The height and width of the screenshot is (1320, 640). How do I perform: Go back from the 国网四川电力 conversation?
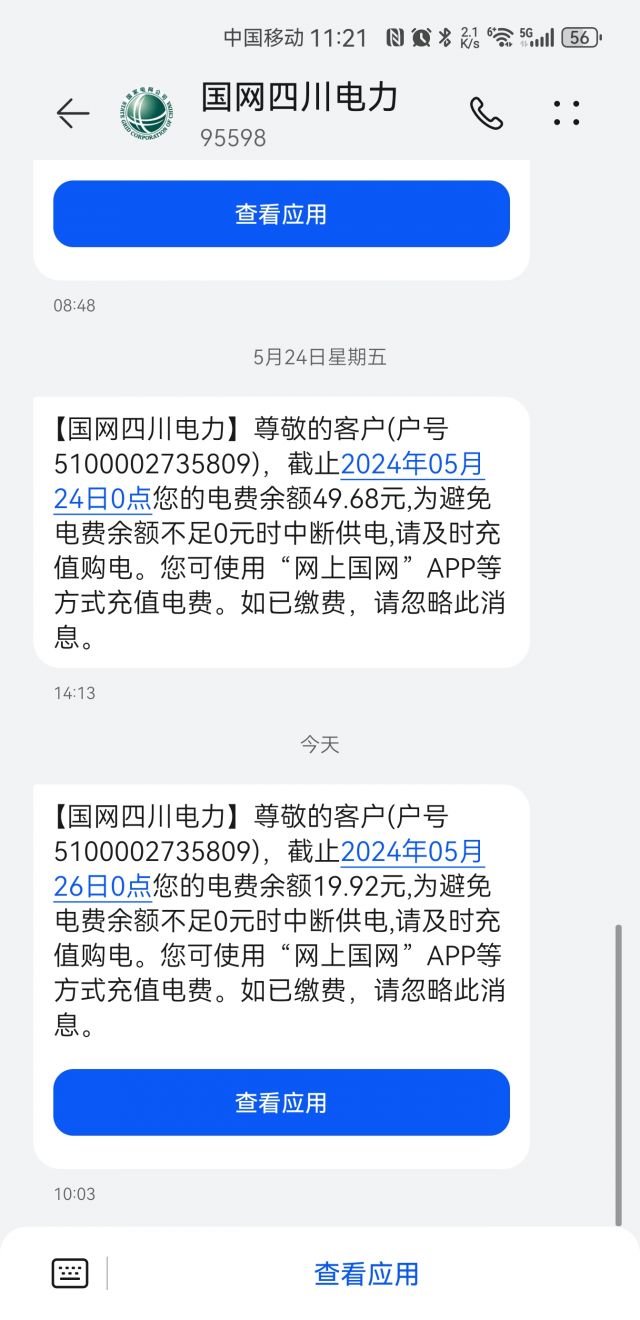73,113
